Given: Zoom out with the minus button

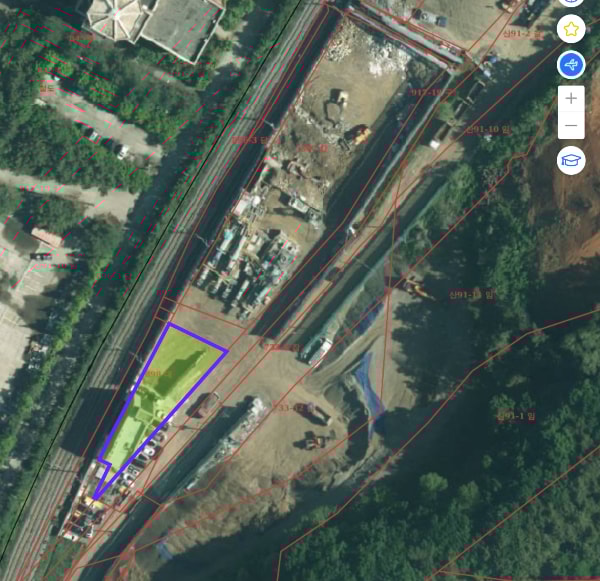Looking at the screenshot, I should coord(571,126).
